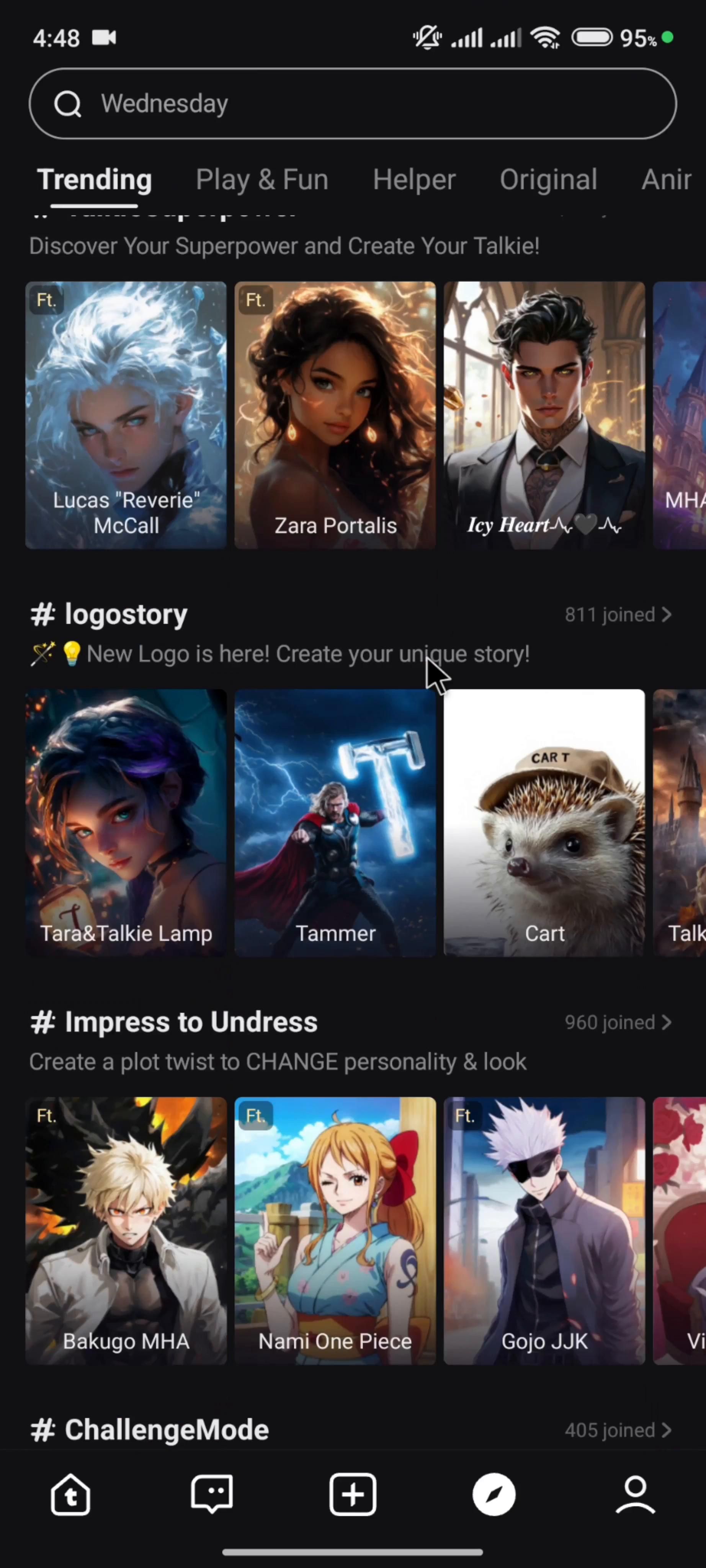Open the Gojo JJK card

point(544,1230)
